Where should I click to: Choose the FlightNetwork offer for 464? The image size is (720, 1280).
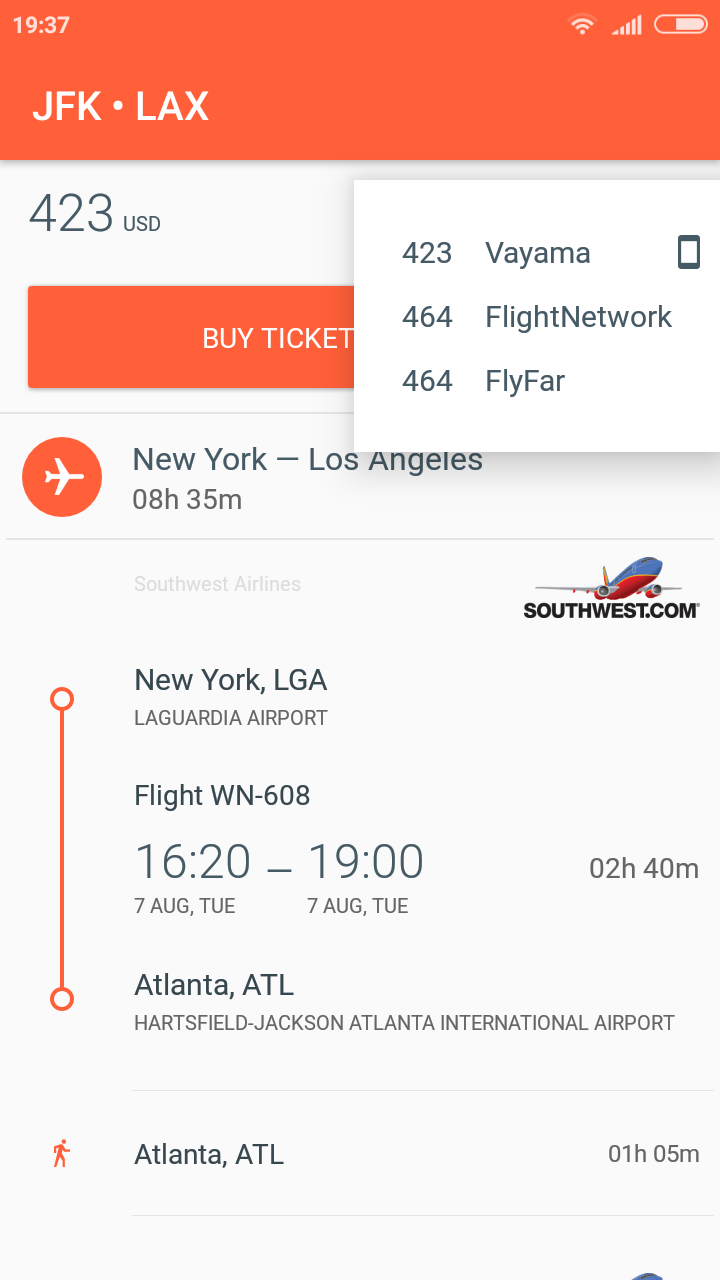537,317
